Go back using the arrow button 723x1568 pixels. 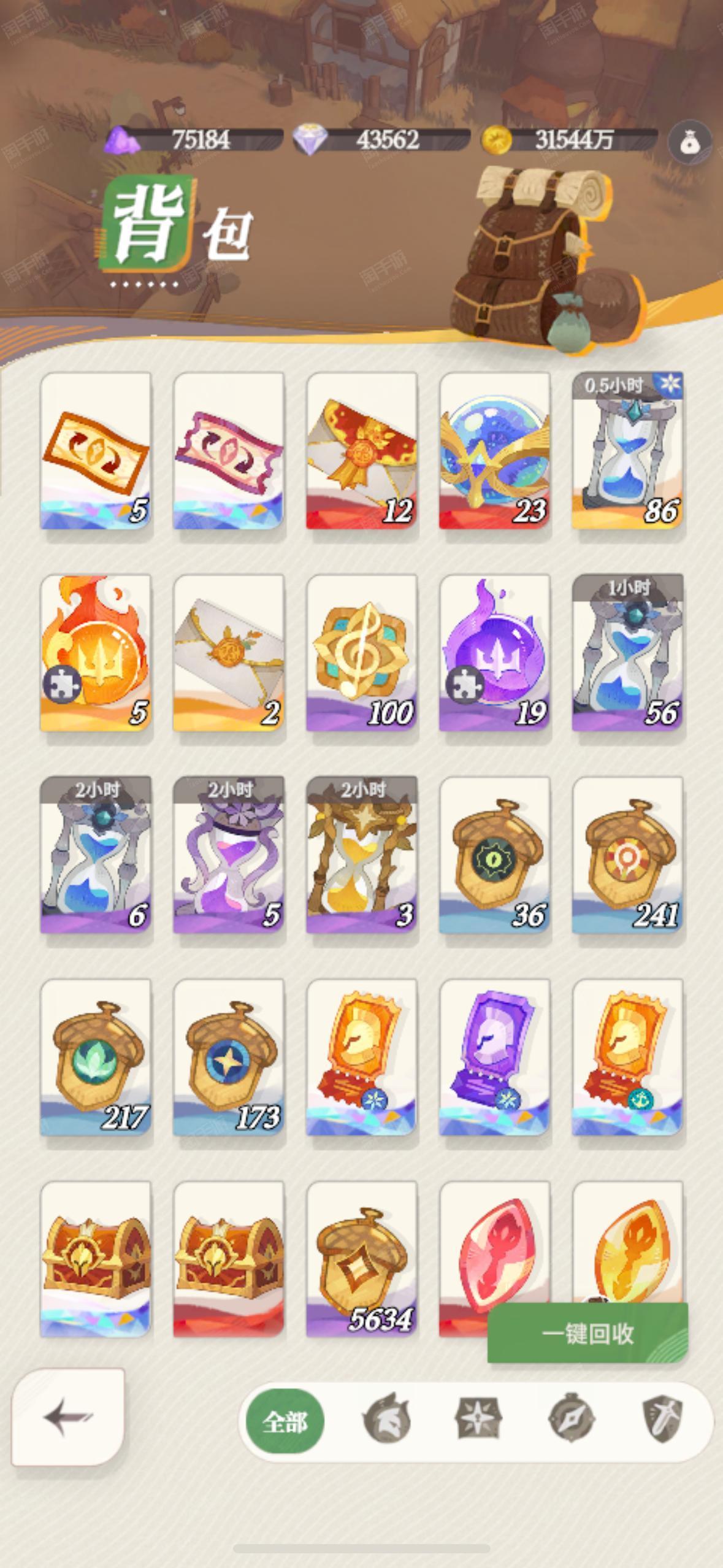tap(68, 1418)
